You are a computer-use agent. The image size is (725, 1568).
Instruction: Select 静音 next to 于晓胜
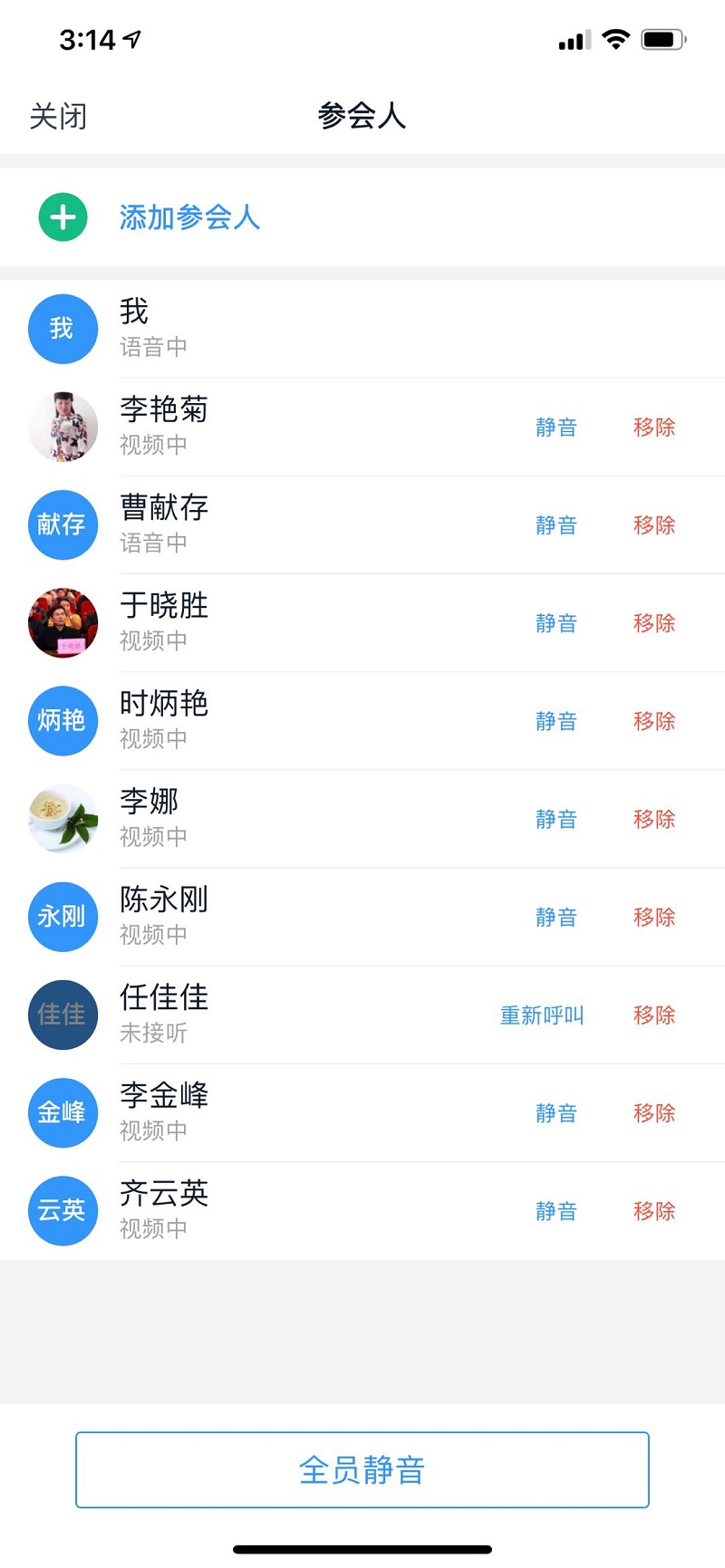click(x=556, y=623)
